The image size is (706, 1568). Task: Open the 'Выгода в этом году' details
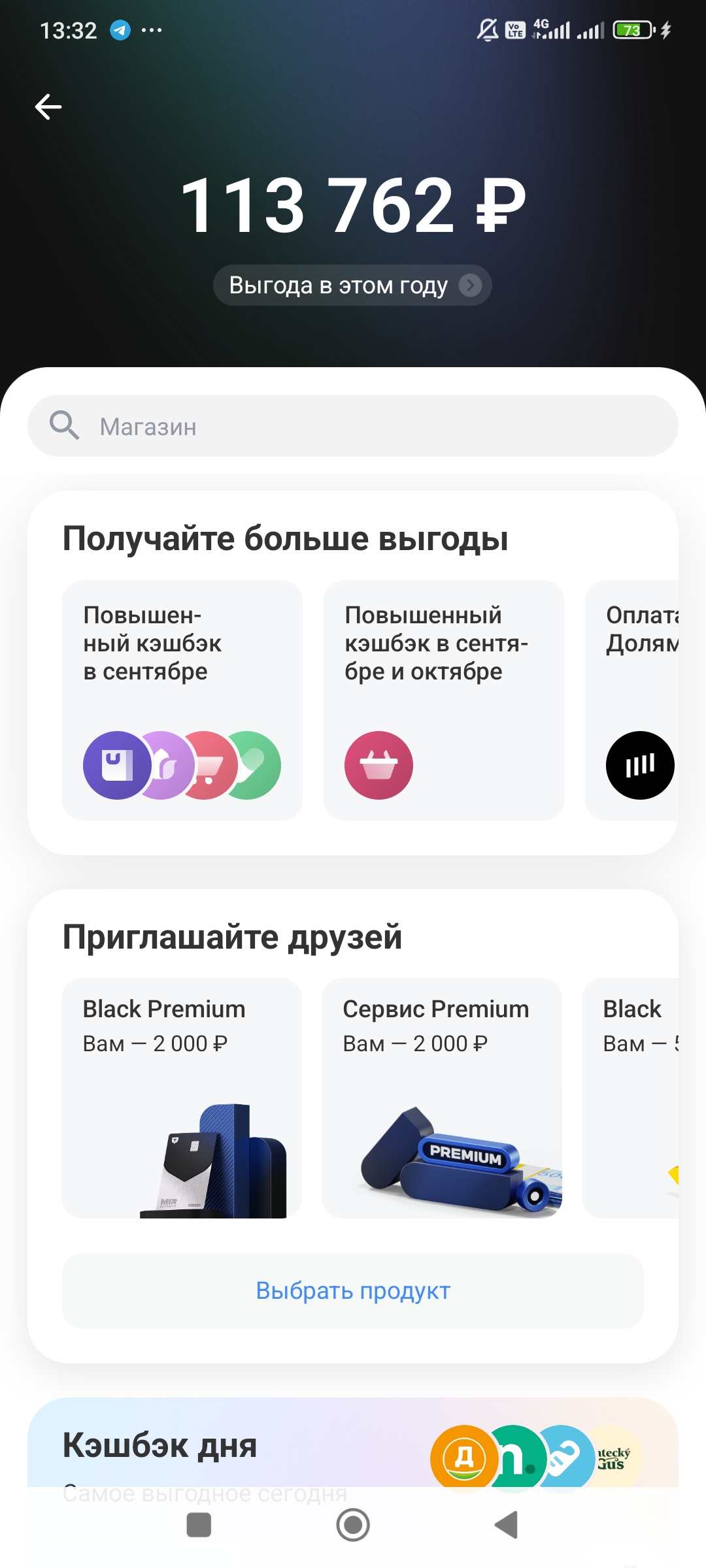[352, 286]
